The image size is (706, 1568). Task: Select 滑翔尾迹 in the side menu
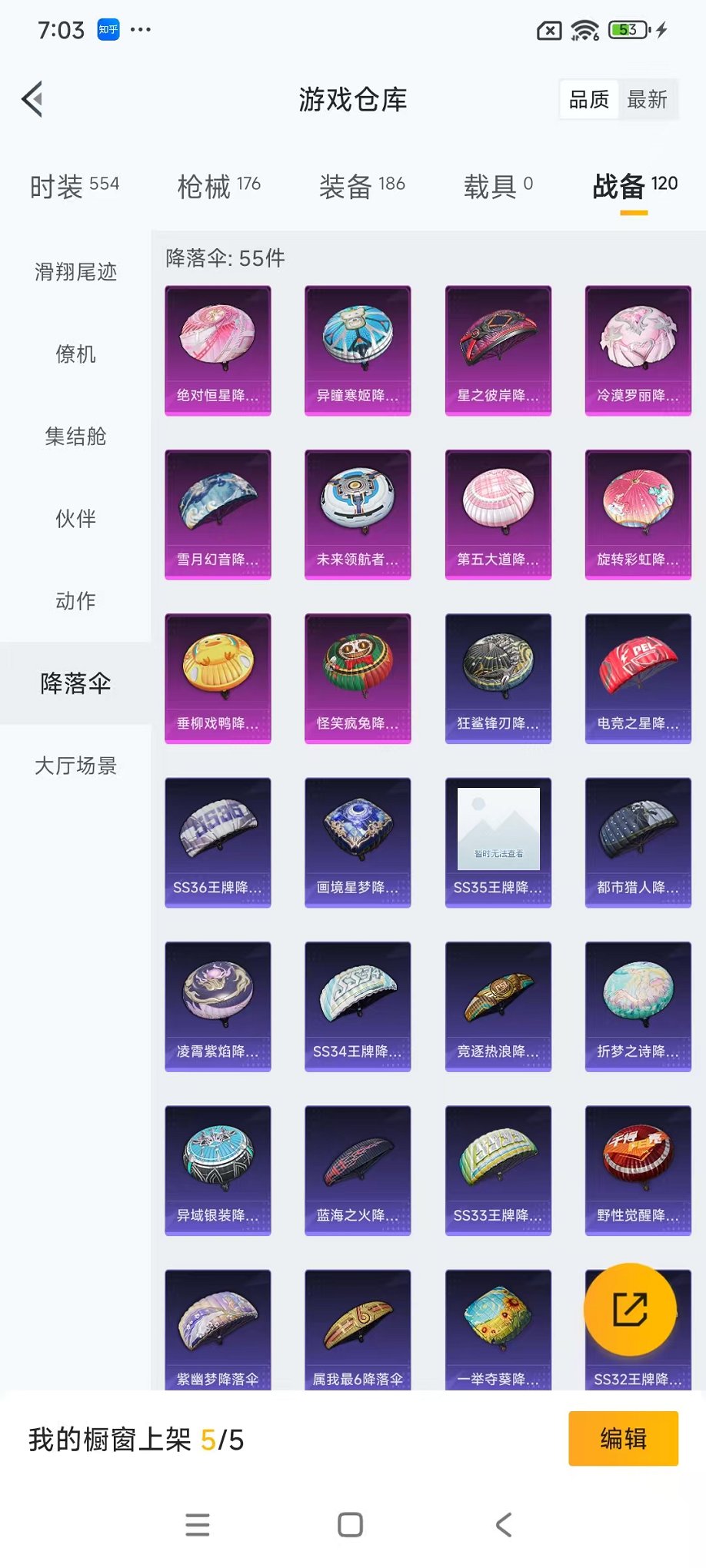pos(75,272)
